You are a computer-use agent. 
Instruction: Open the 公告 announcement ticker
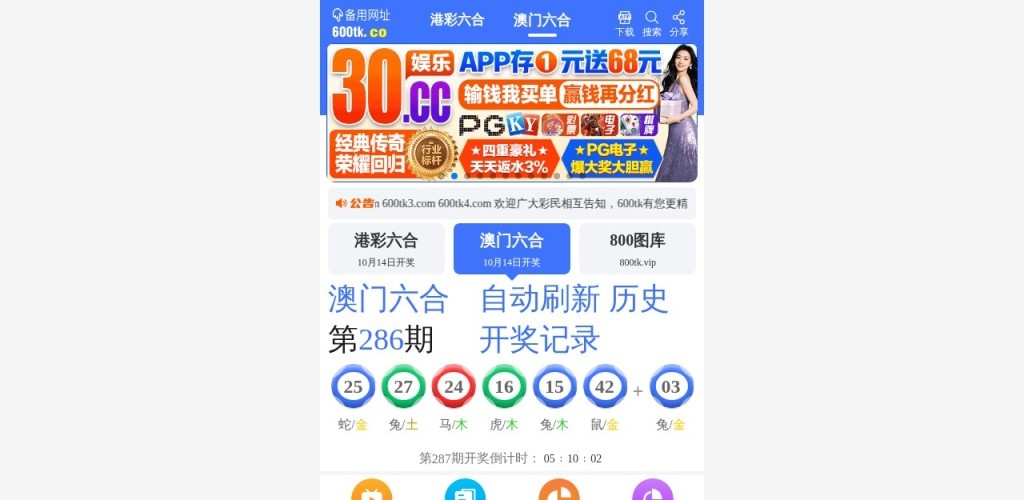pos(511,203)
